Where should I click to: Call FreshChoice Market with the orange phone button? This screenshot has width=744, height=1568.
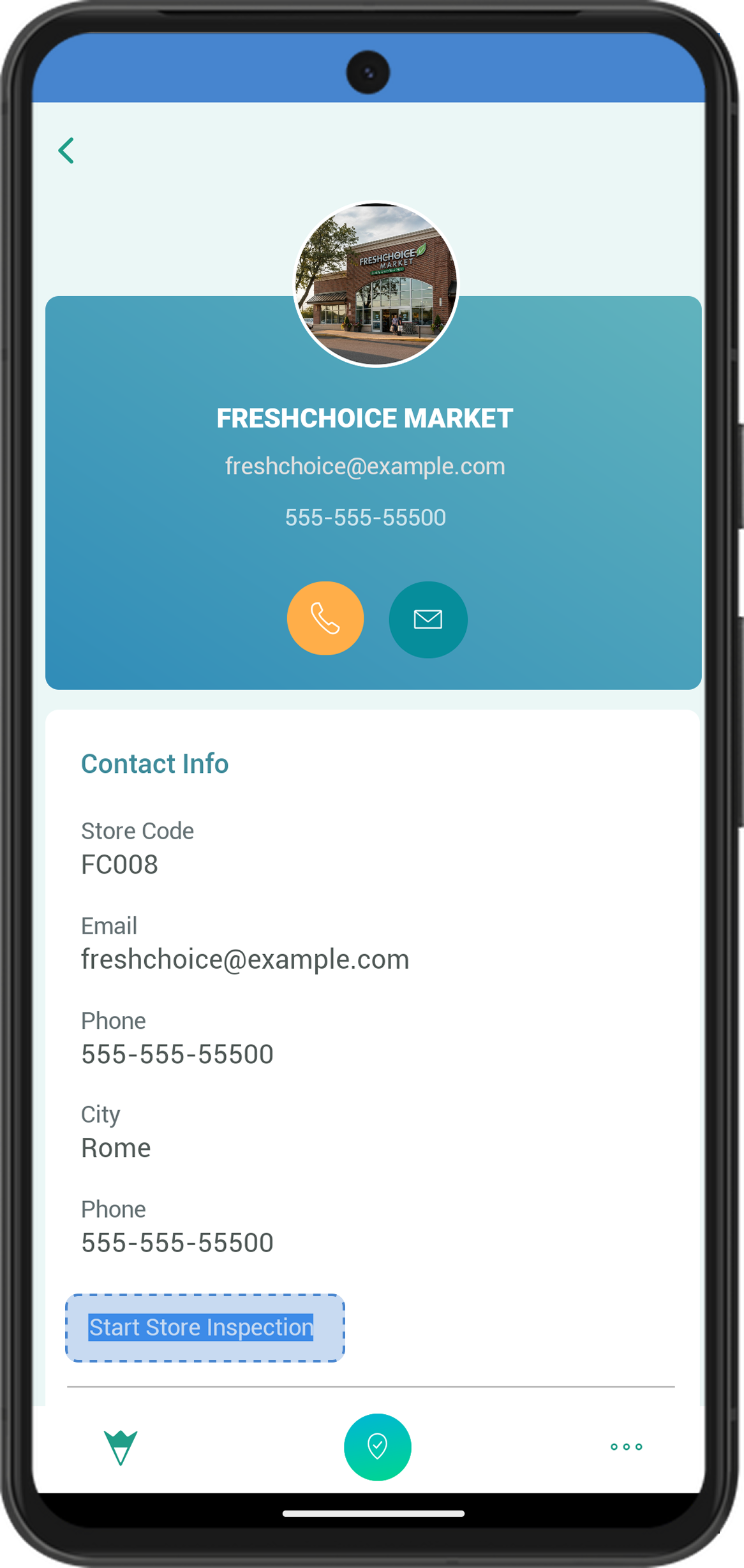click(325, 618)
